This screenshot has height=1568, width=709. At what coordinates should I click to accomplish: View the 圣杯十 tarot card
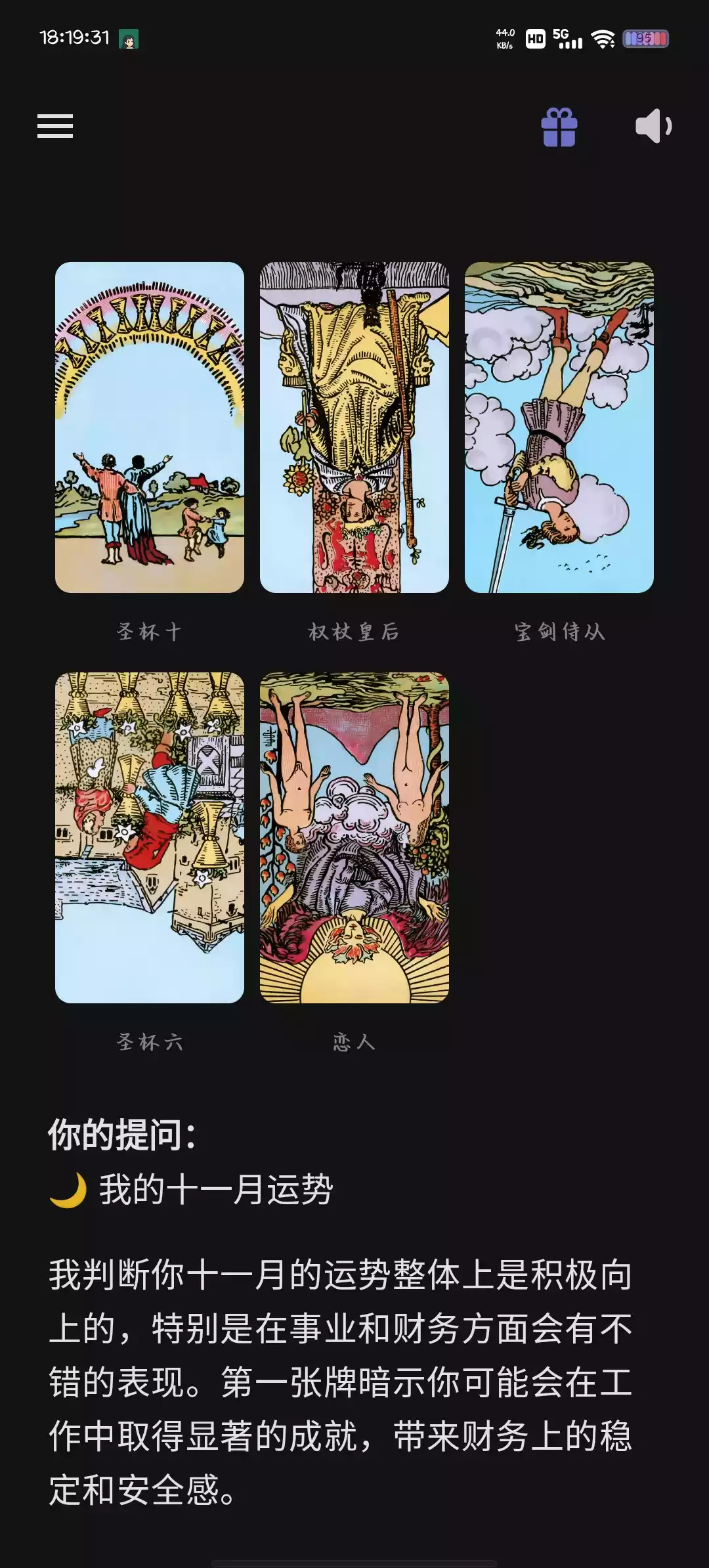click(x=150, y=427)
